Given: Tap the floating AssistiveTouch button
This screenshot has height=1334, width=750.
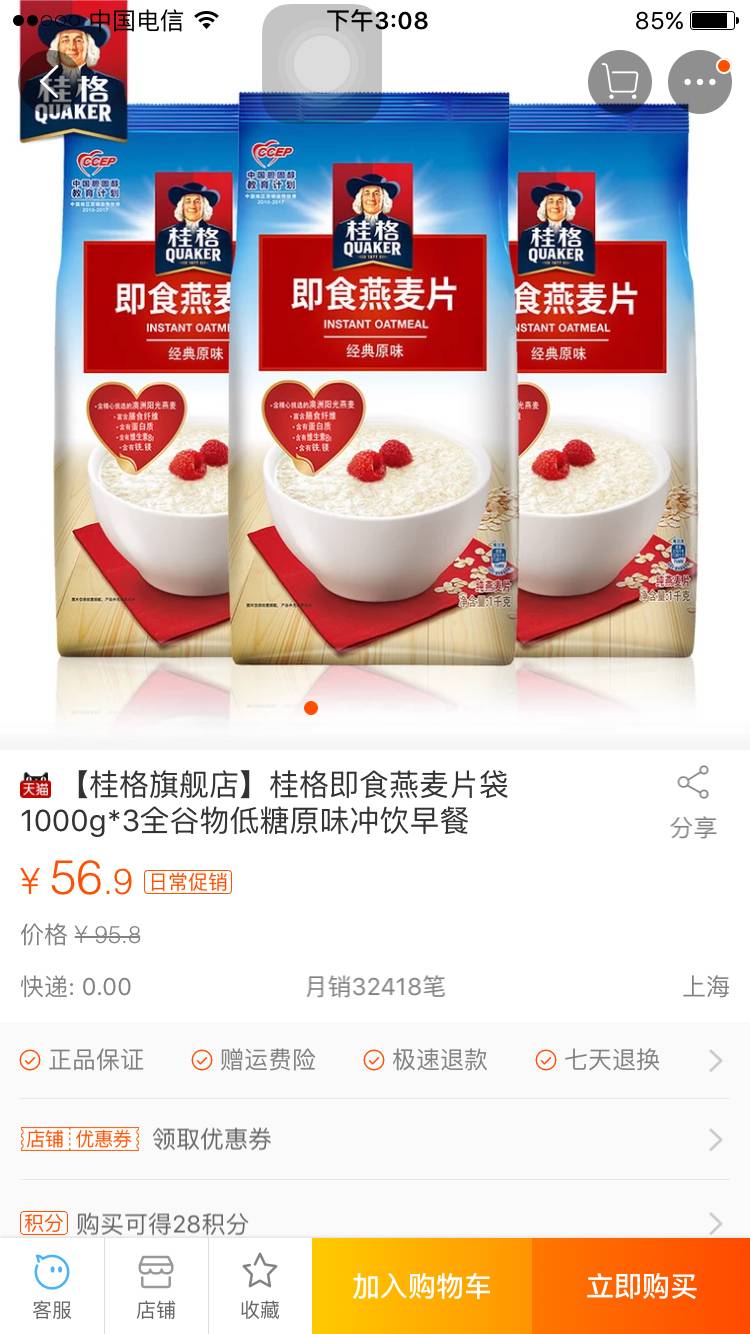Looking at the screenshot, I should 322,64.
